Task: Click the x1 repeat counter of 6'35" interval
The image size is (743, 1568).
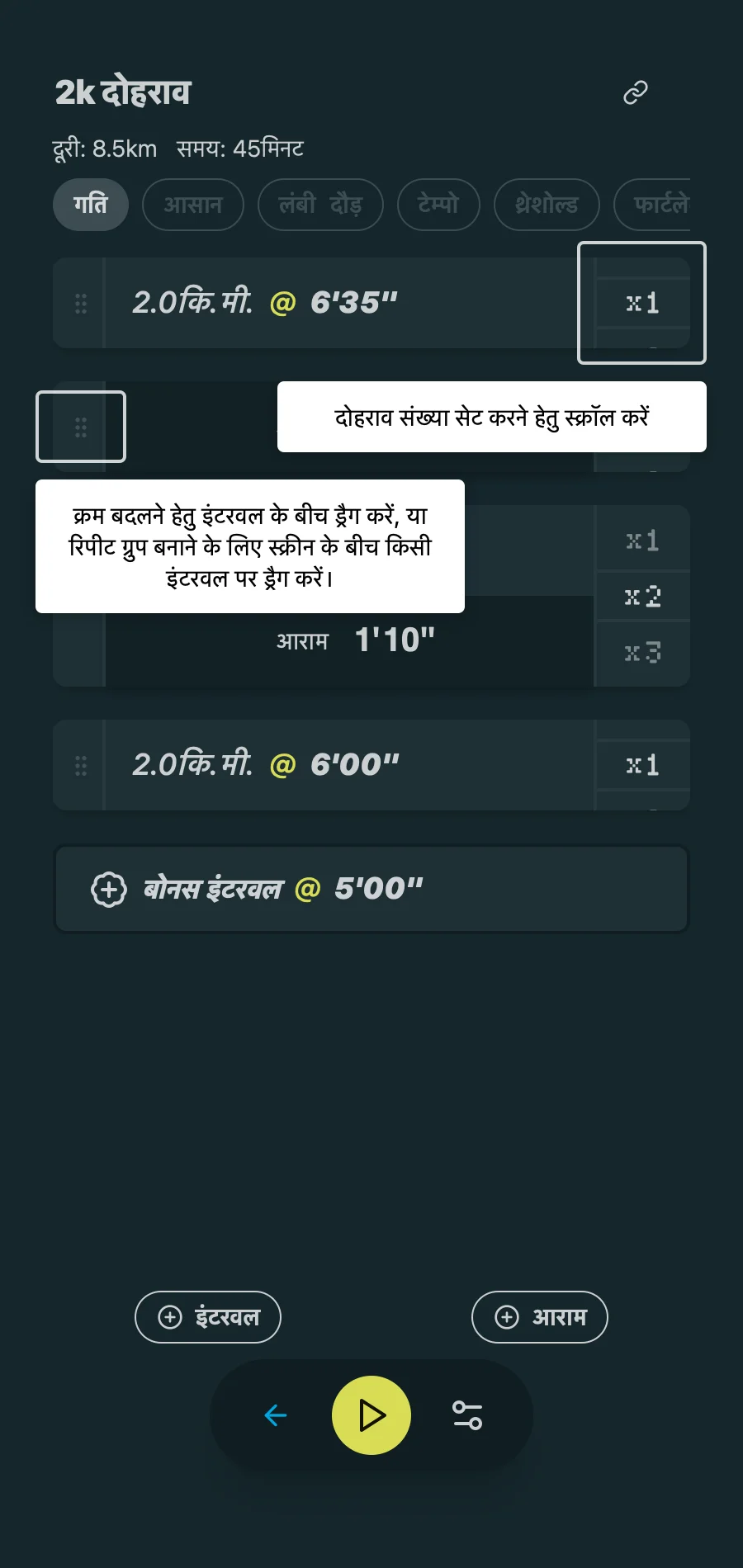Action: [x=643, y=303]
